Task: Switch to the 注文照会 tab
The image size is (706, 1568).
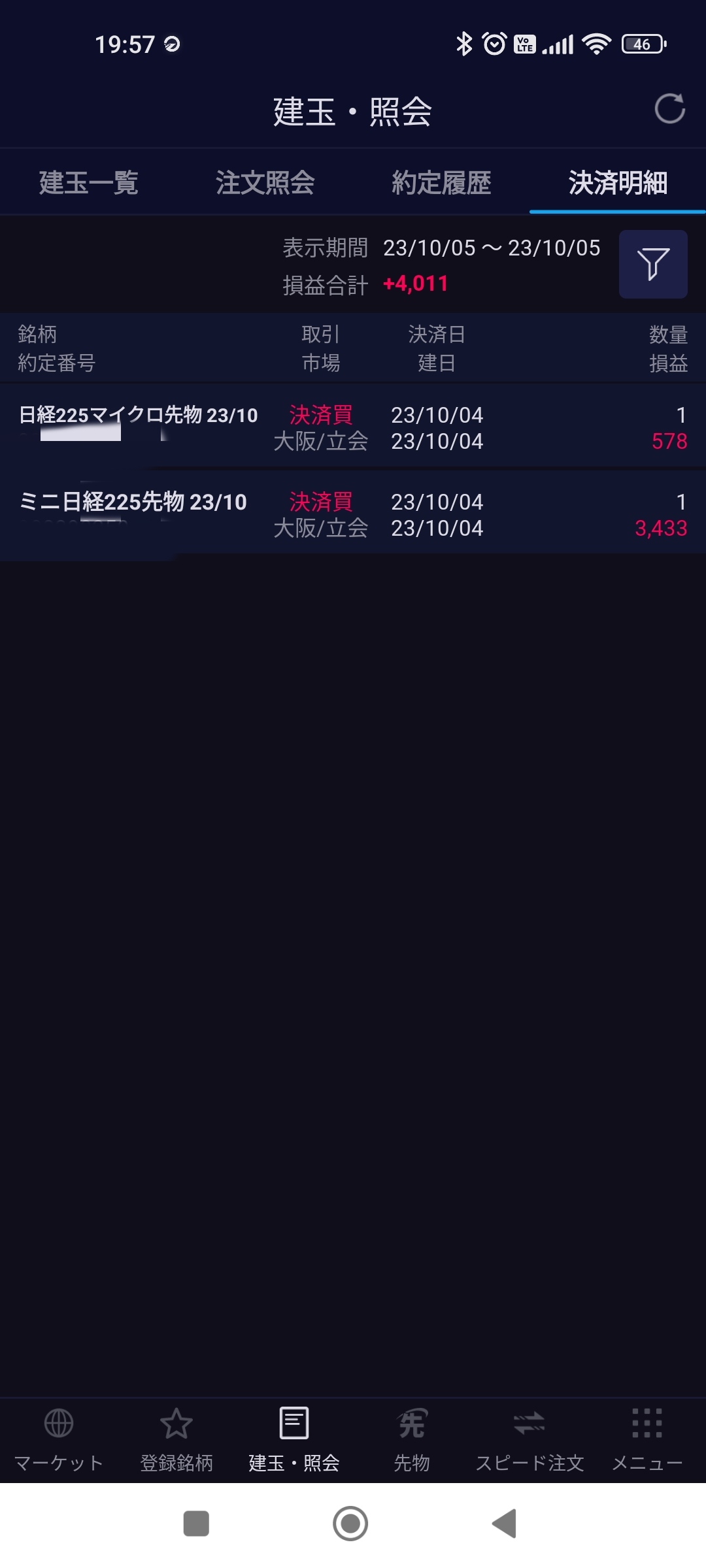Action: [265, 182]
